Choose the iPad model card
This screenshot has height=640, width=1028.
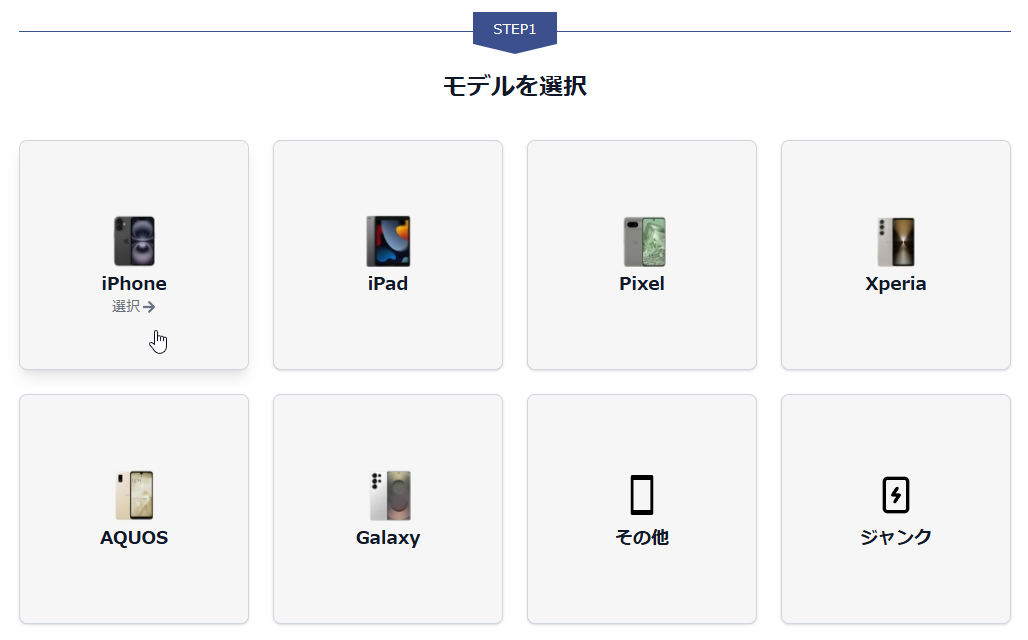[x=388, y=255]
